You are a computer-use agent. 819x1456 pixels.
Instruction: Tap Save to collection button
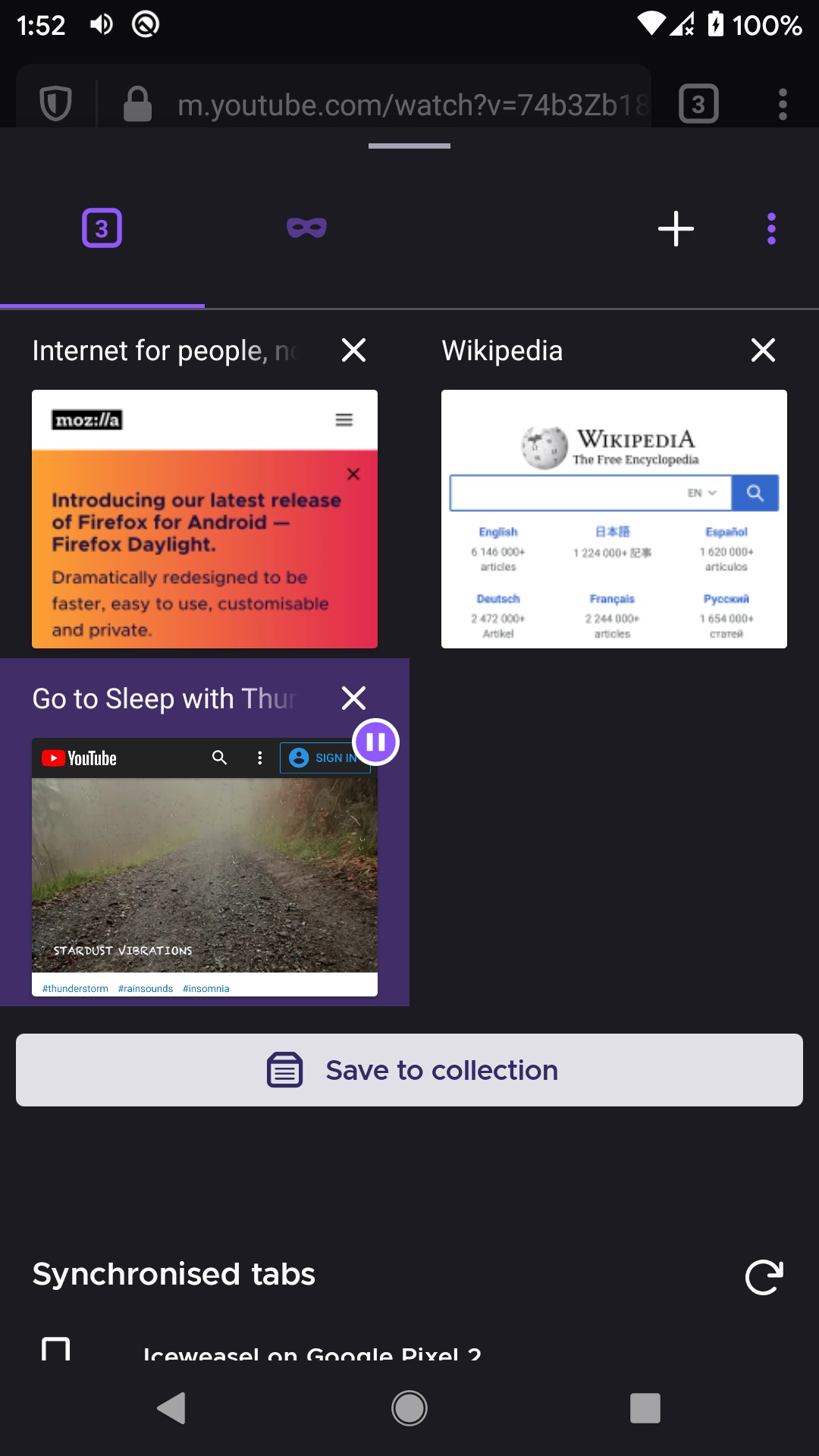pos(409,1070)
